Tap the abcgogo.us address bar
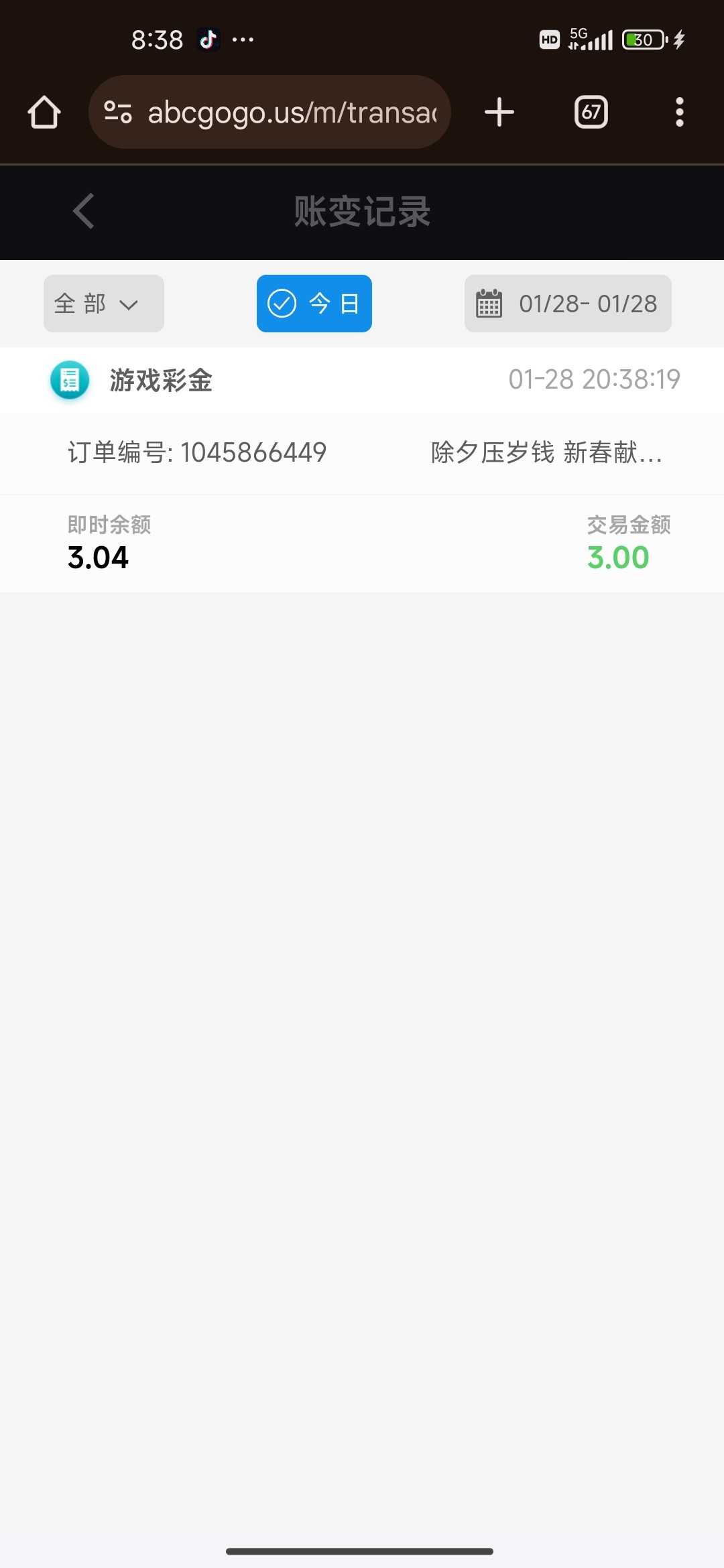 coord(269,112)
